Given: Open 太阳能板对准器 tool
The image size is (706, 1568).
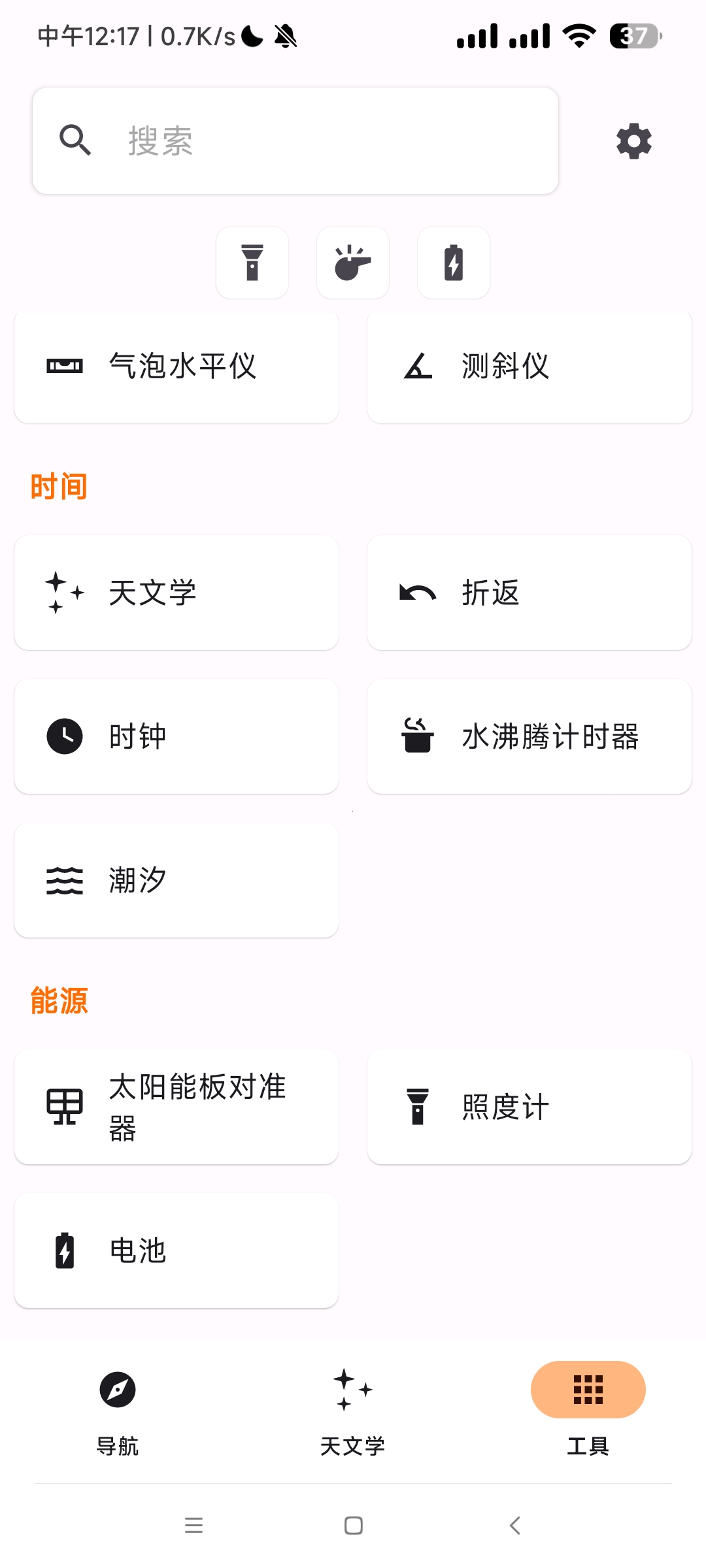Looking at the screenshot, I should coord(176,1107).
